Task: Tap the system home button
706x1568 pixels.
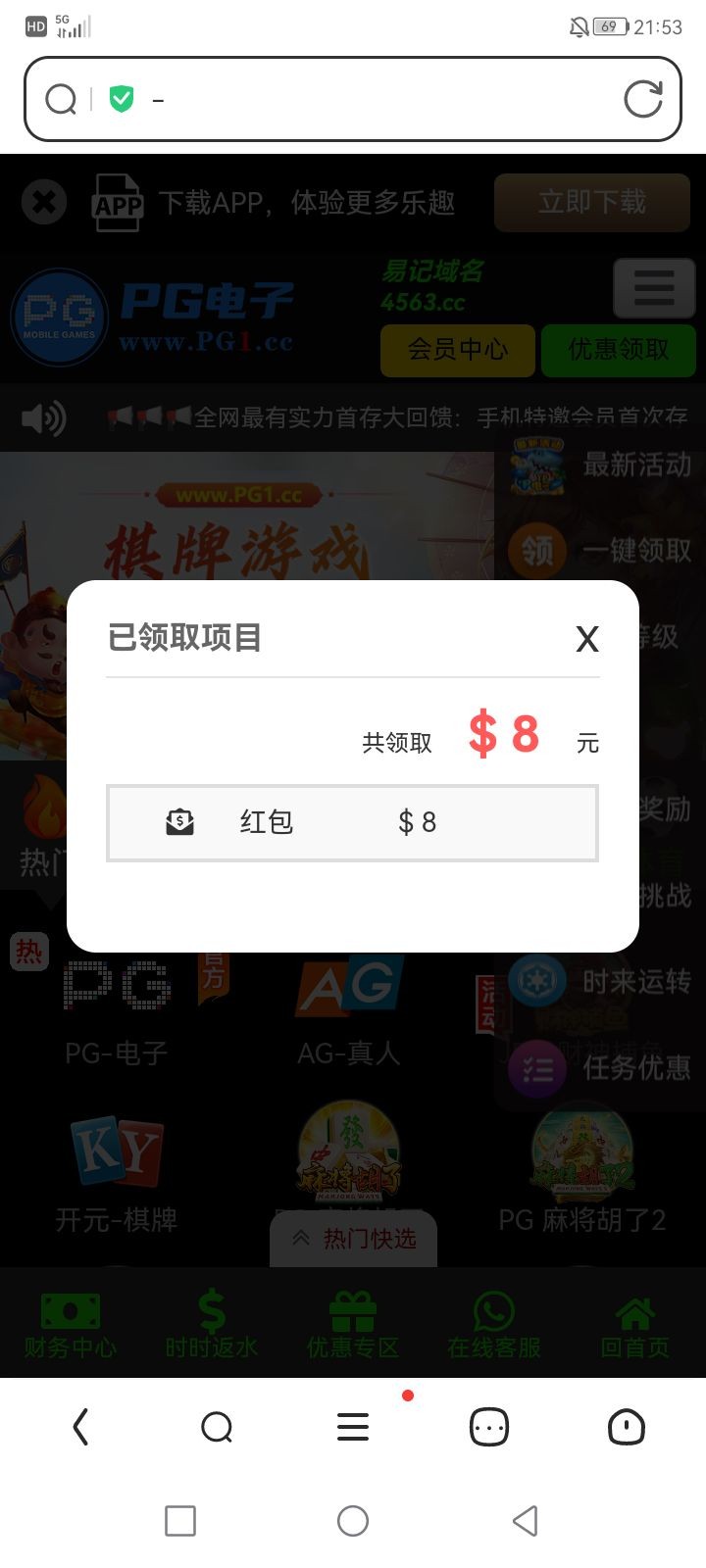Action: pos(353,1521)
